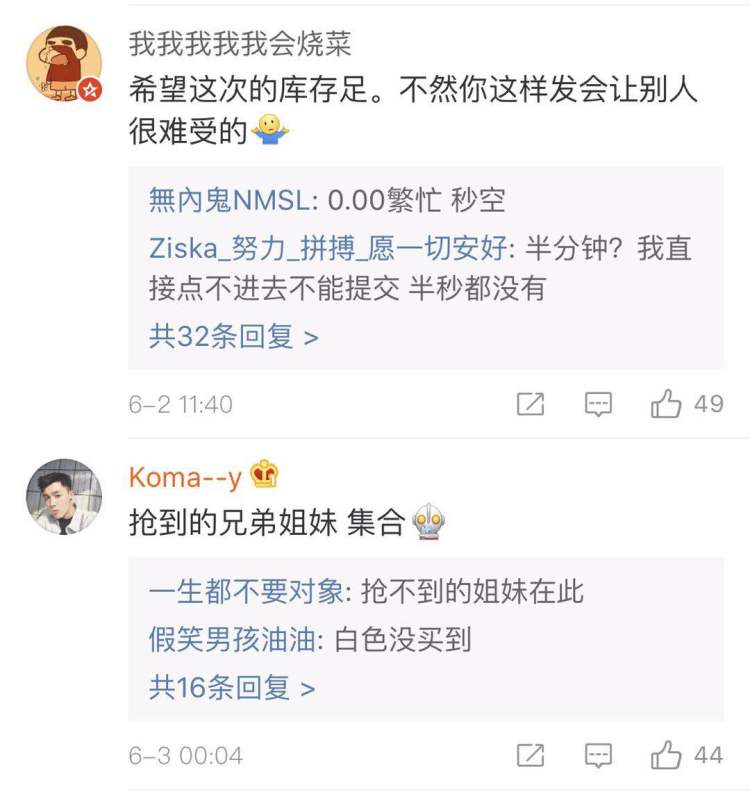The width and height of the screenshot is (750, 792).
Task: Open Koma--y's avatar
Action: coord(63,497)
